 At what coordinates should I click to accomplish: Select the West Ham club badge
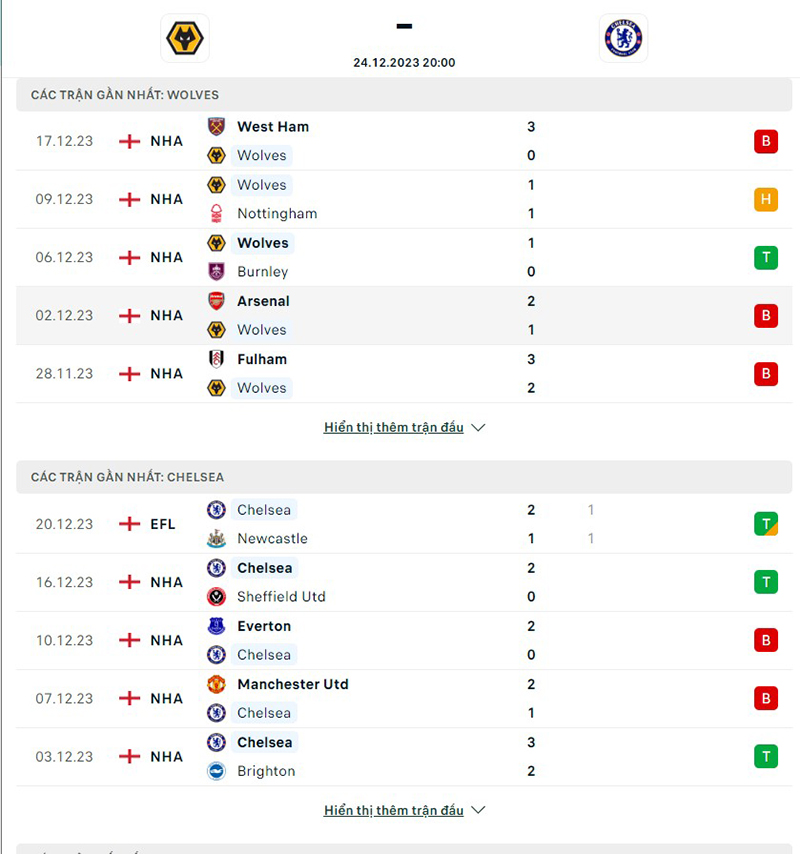(218, 126)
